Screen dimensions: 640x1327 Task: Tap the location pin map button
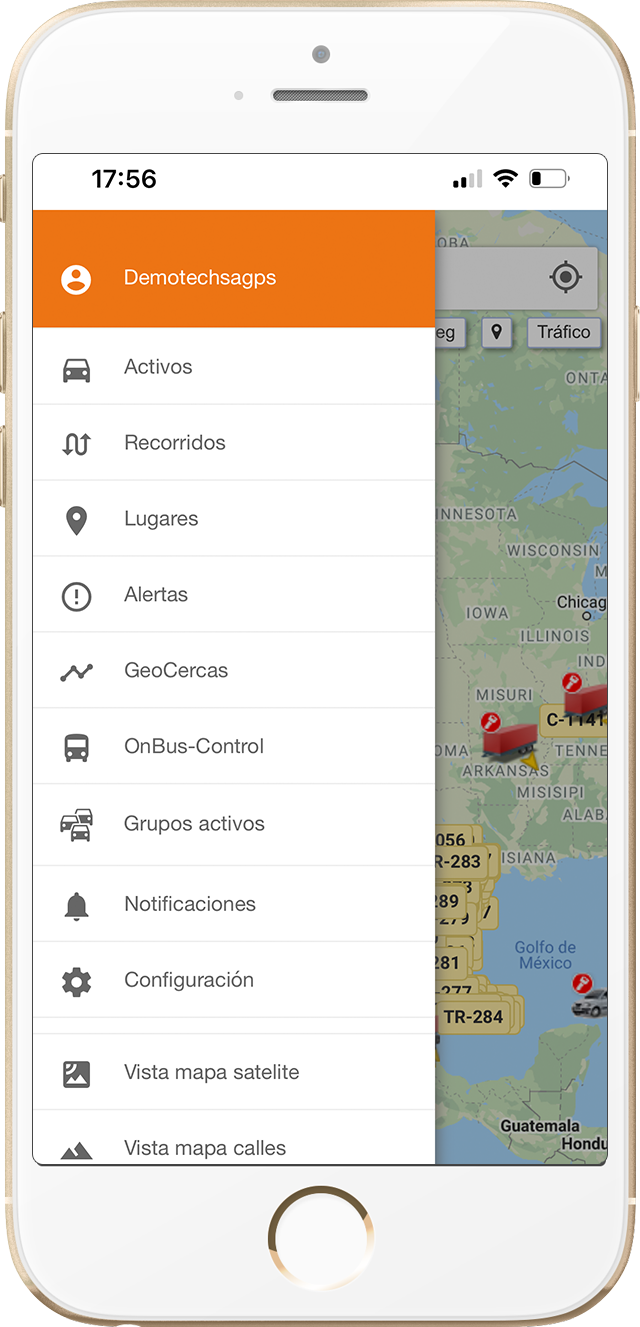pos(497,332)
